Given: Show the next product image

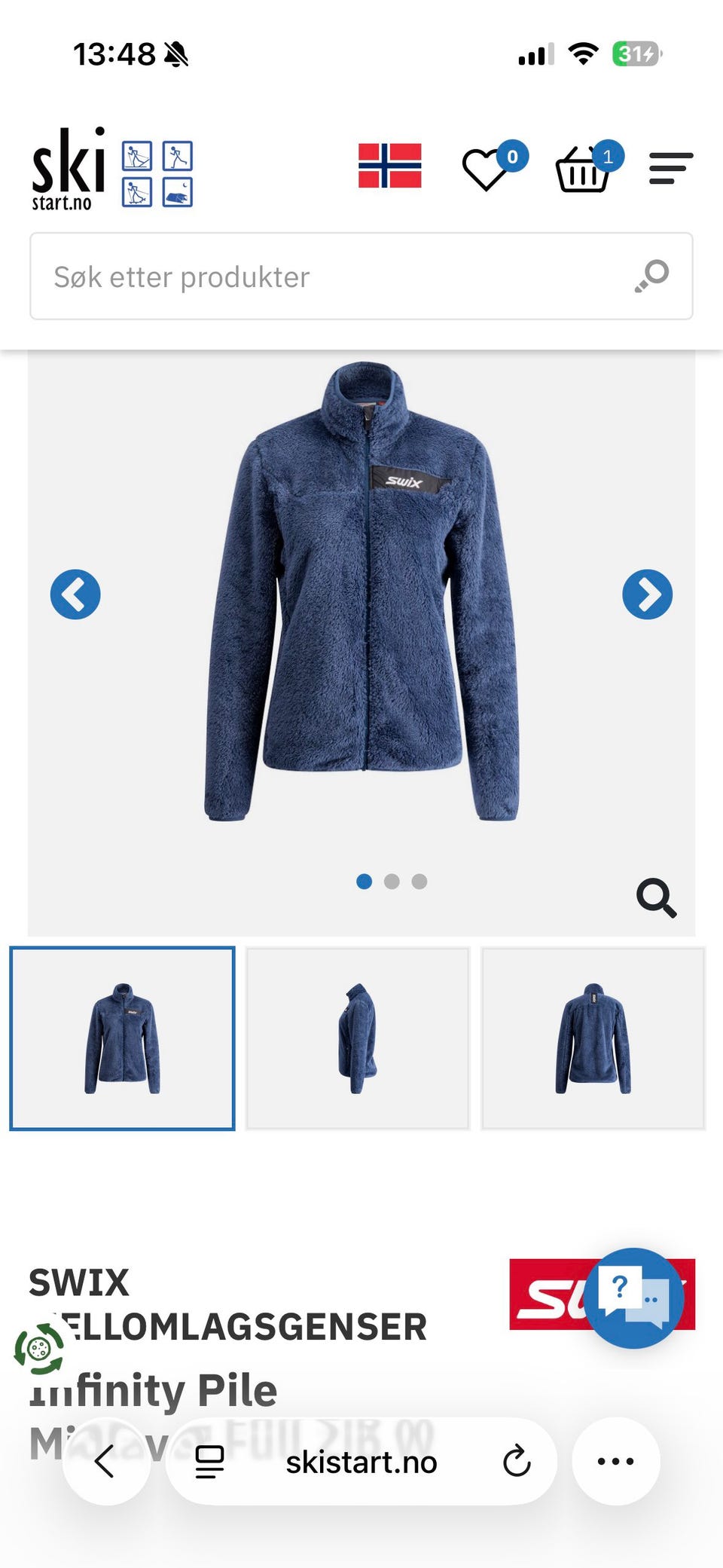Looking at the screenshot, I should pyautogui.click(x=648, y=594).
